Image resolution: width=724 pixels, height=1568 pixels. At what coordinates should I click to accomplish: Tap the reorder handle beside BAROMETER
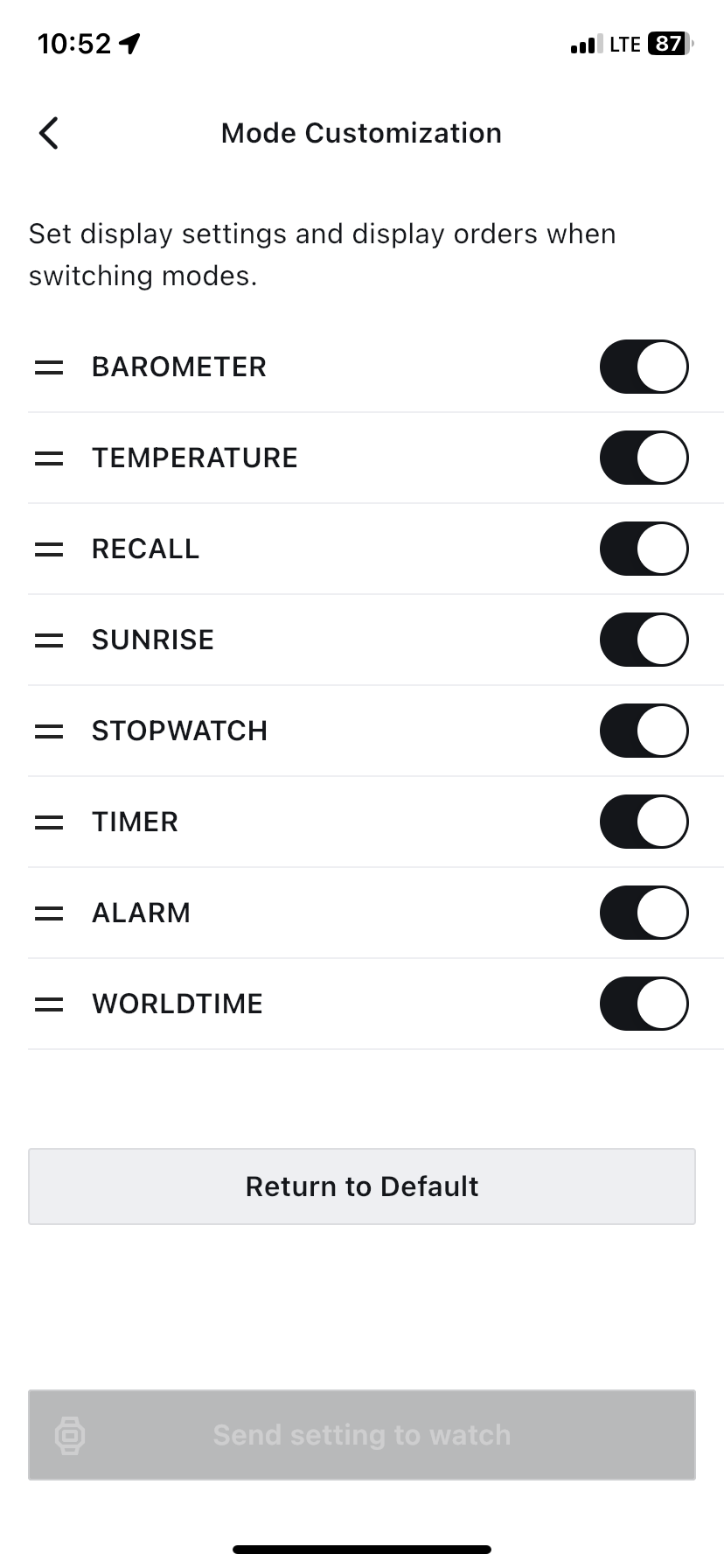49,367
